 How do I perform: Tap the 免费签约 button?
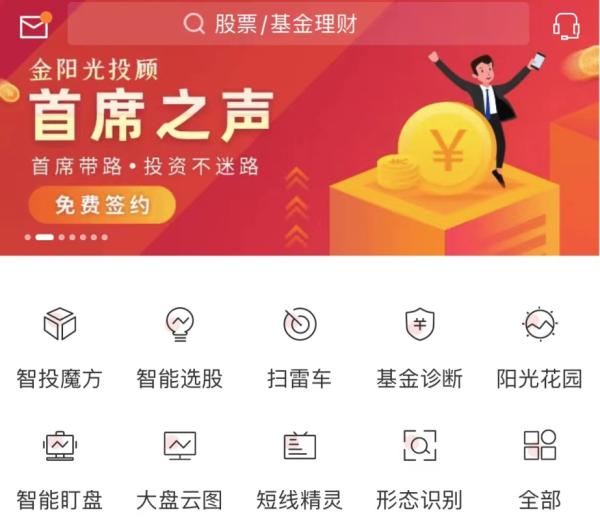[101, 207]
